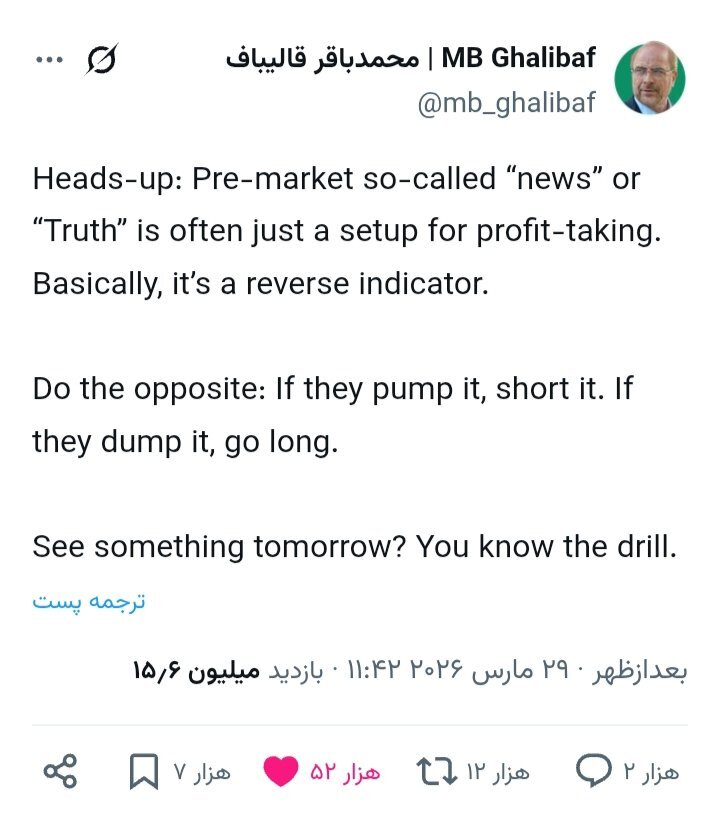This screenshot has width=720, height=816.
Task: Bookmark this post
Action: (143, 771)
